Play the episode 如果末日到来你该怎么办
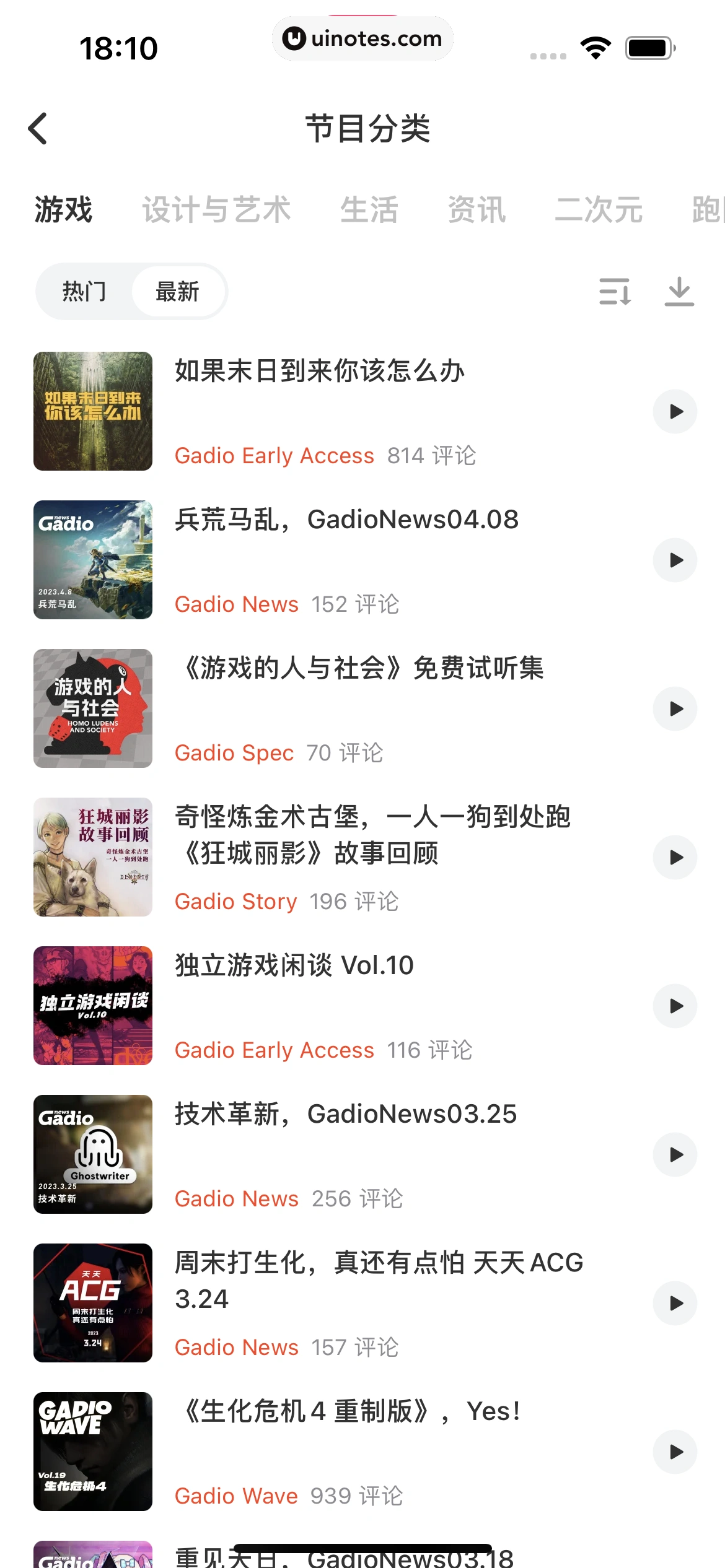The width and height of the screenshot is (725, 1568). coord(675,411)
